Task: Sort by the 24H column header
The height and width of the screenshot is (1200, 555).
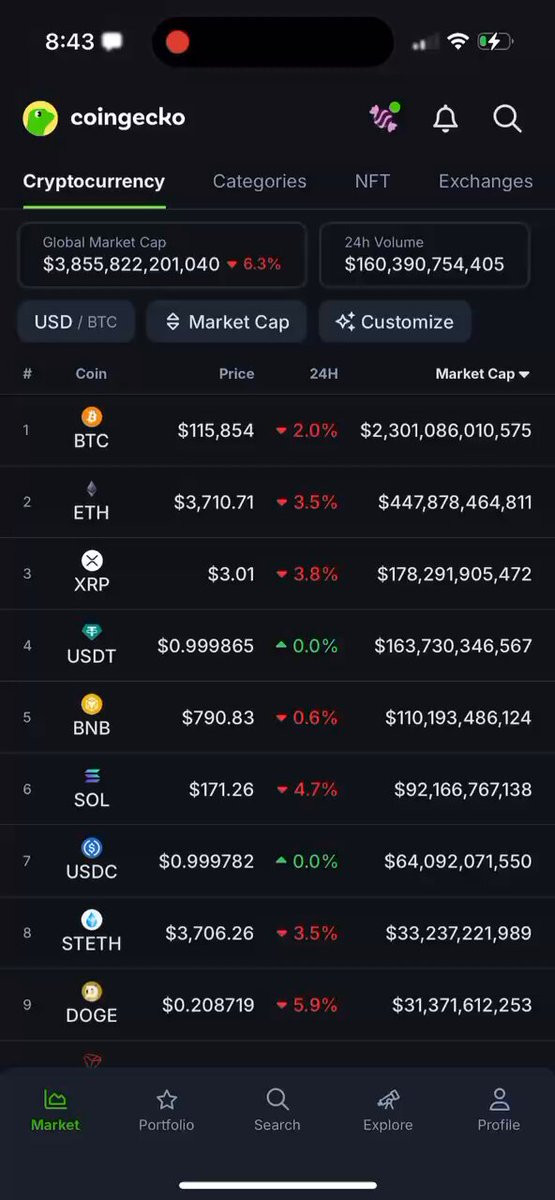Action: [324, 374]
